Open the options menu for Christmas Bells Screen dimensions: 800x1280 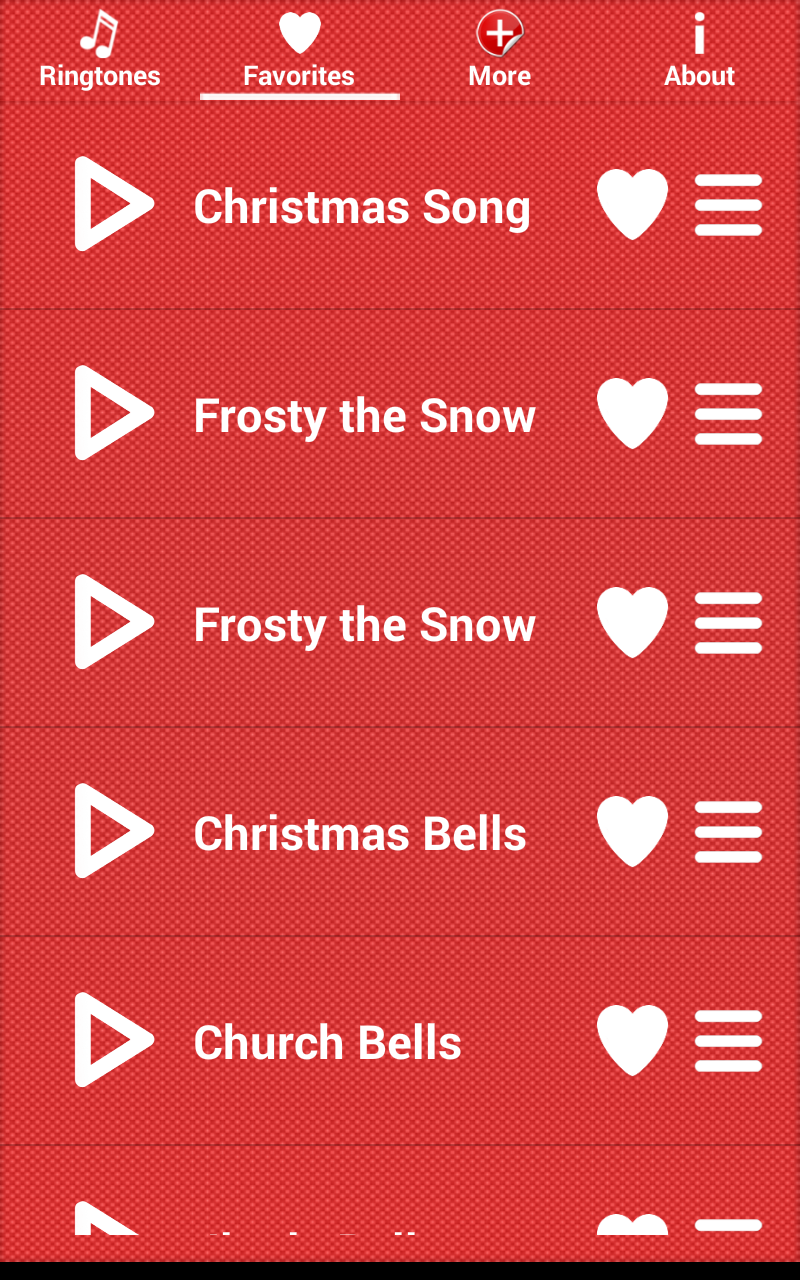[728, 832]
